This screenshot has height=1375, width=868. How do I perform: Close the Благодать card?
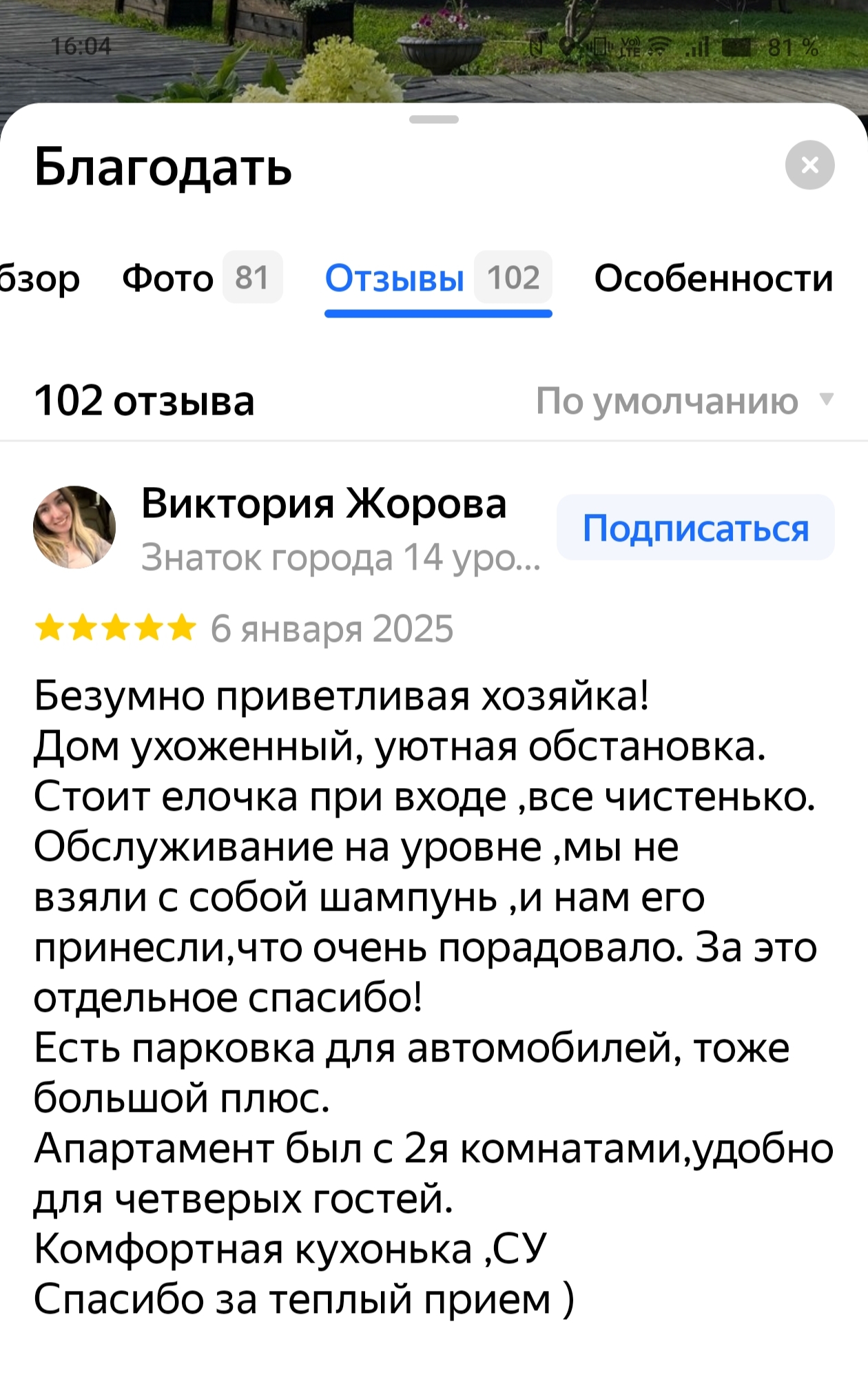(x=809, y=165)
